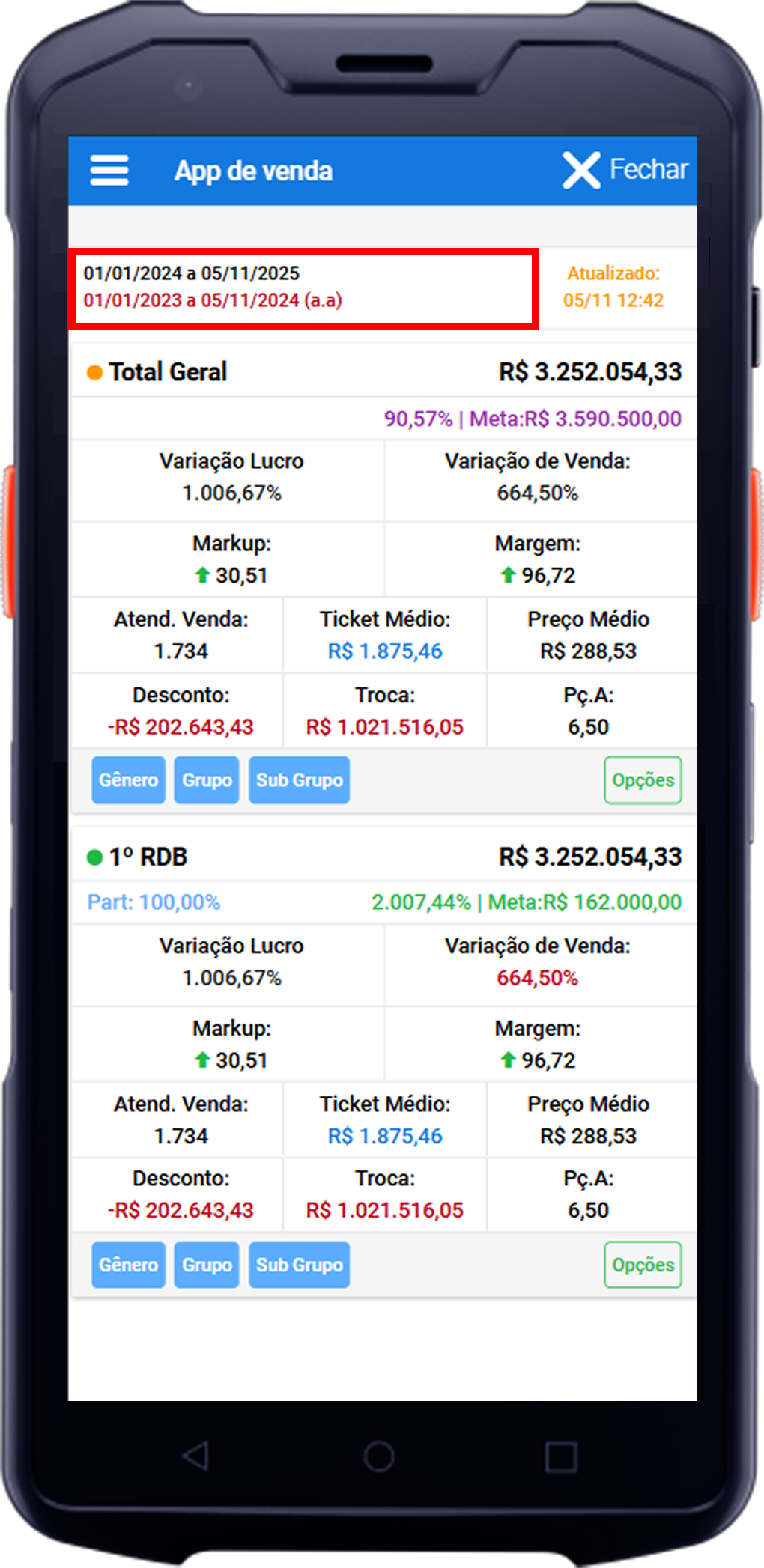Open Opções for 1º RDB
Screen dimensions: 764x1568
(643, 1265)
